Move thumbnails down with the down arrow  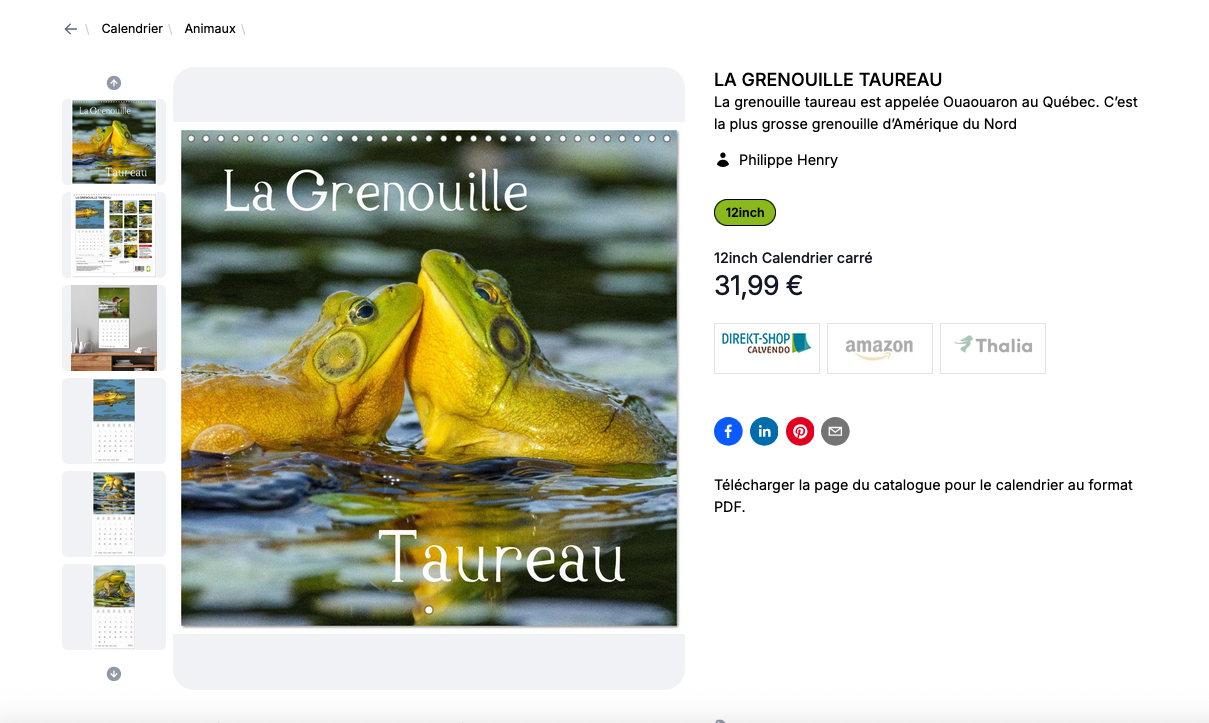[x=114, y=674]
